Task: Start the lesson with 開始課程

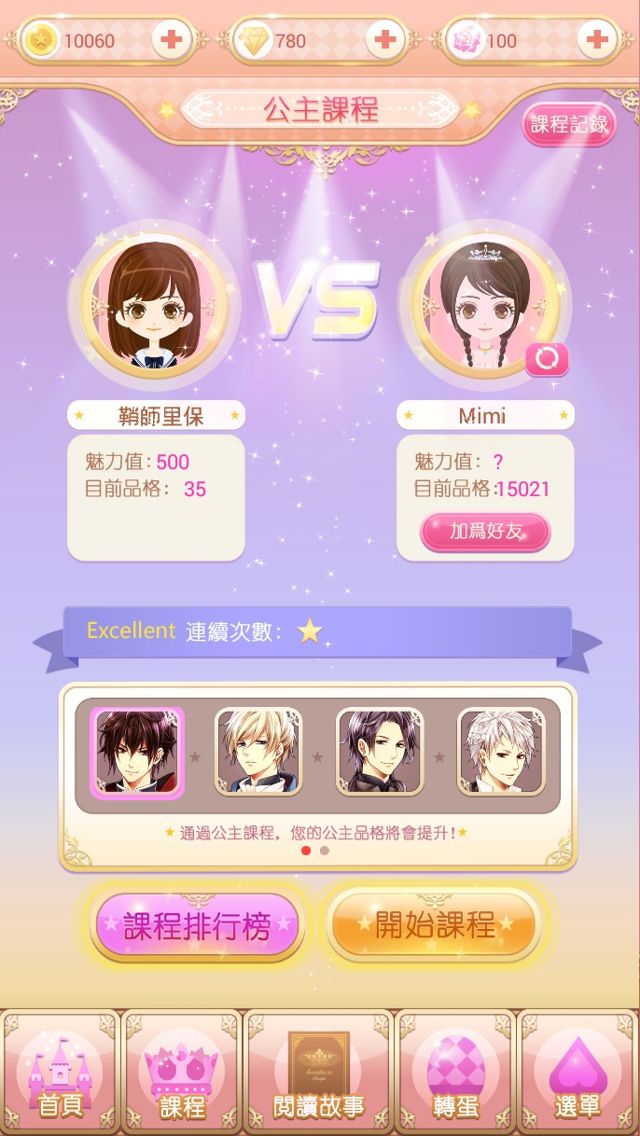Action: (x=435, y=925)
